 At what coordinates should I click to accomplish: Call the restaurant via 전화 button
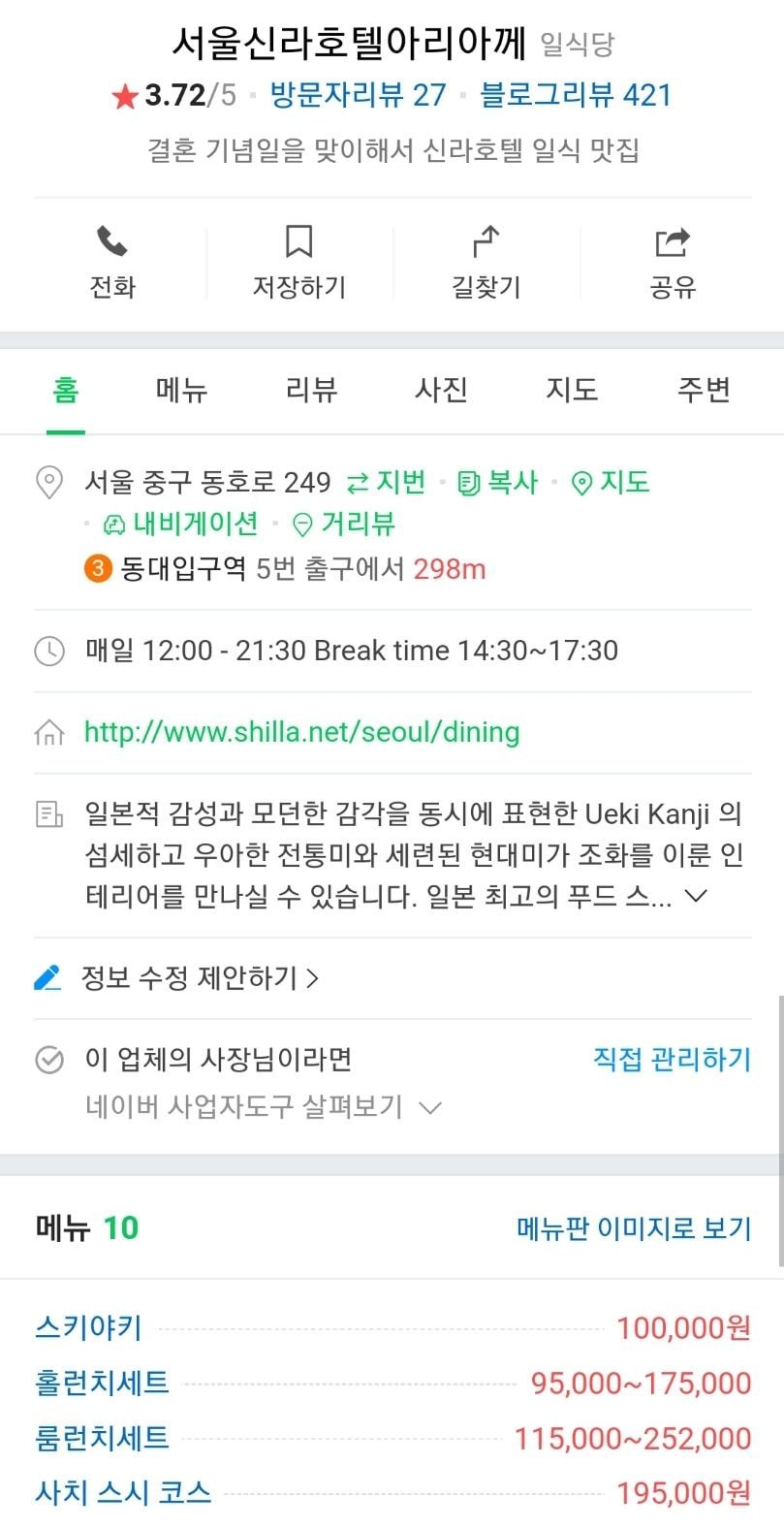coord(112,263)
